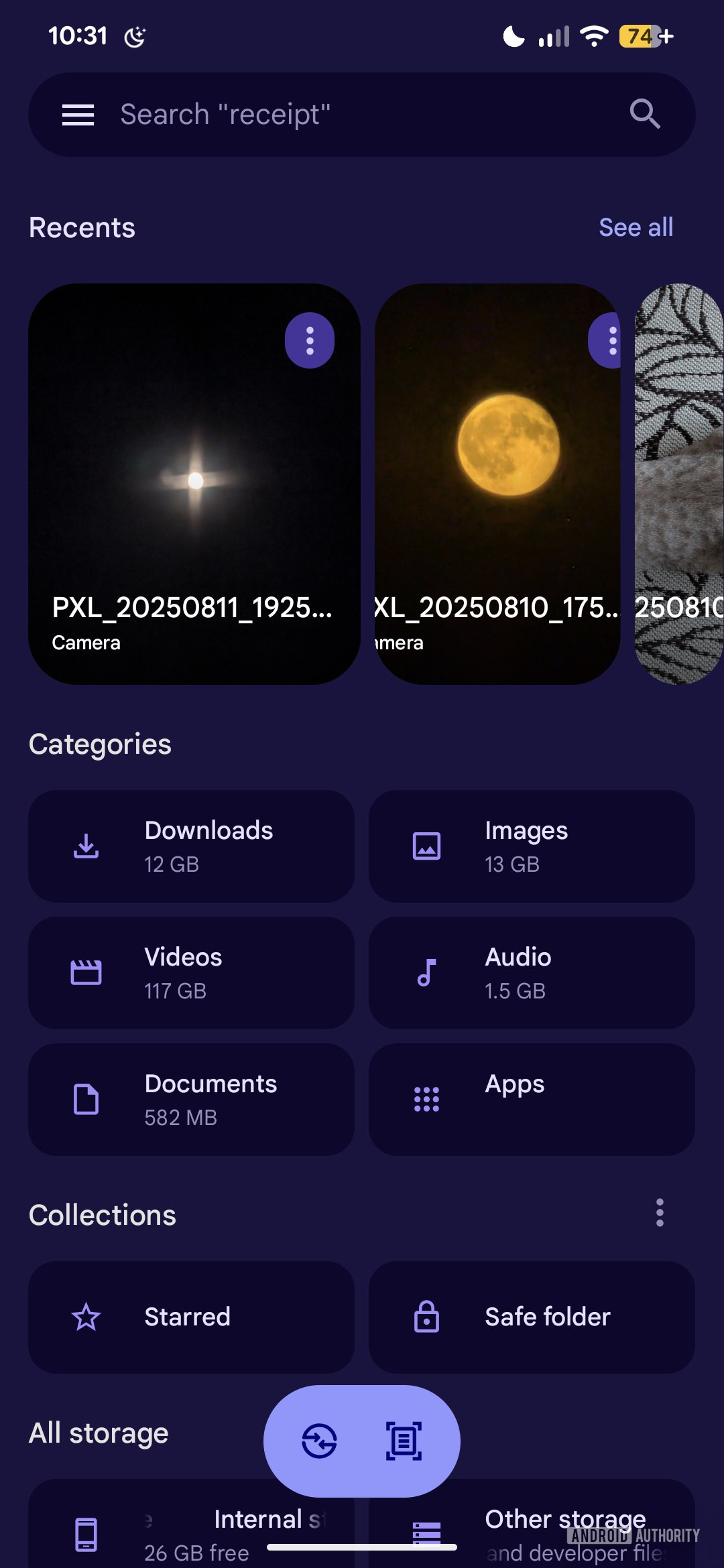Browse the Images category

pos(532,846)
